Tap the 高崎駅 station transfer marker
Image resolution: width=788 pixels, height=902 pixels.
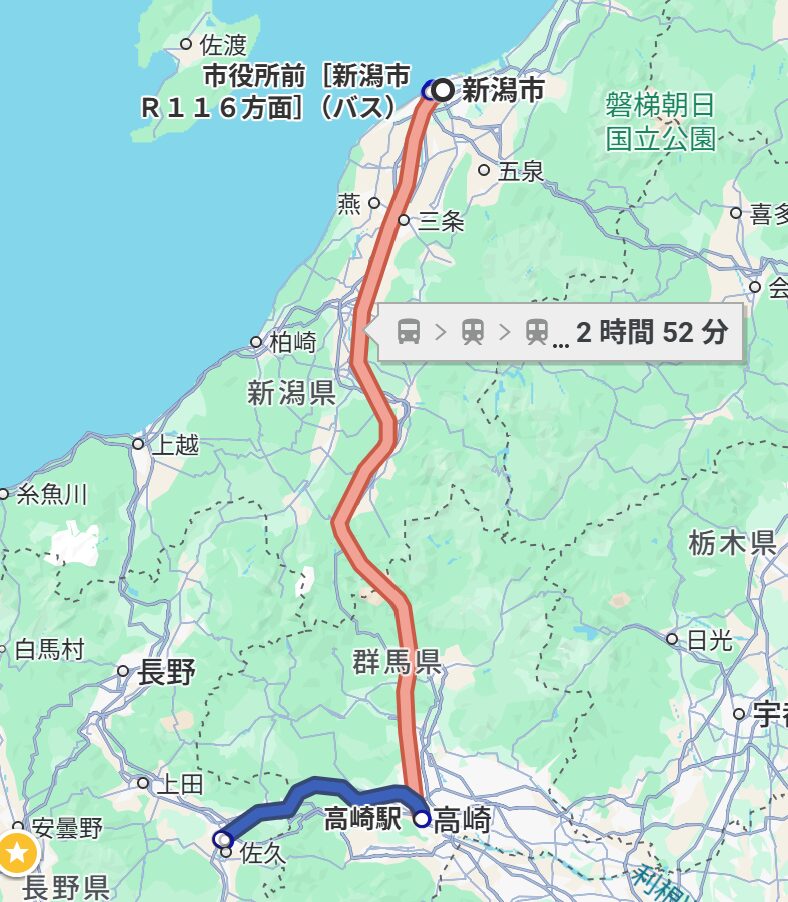point(422,819)
